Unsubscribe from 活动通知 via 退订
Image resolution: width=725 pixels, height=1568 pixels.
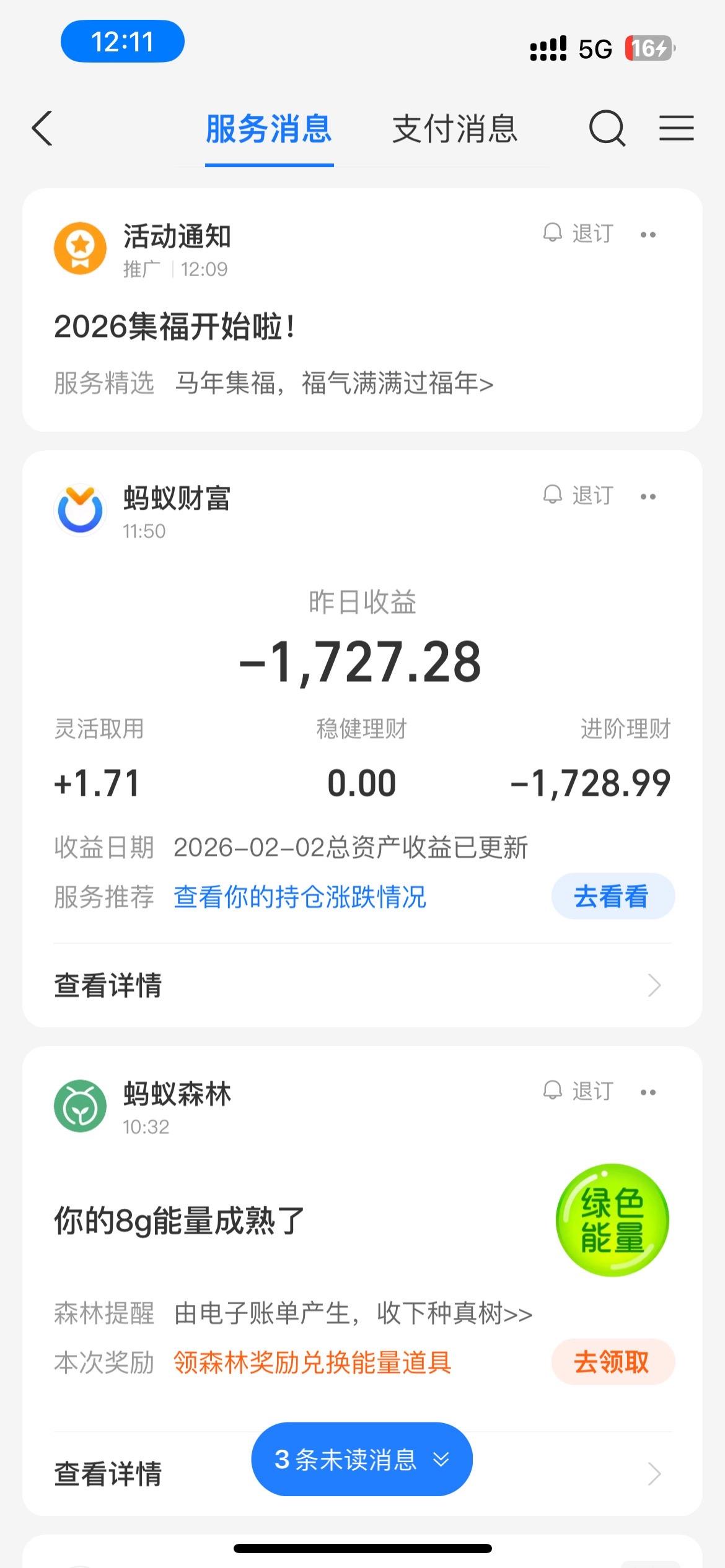[592, 234]
